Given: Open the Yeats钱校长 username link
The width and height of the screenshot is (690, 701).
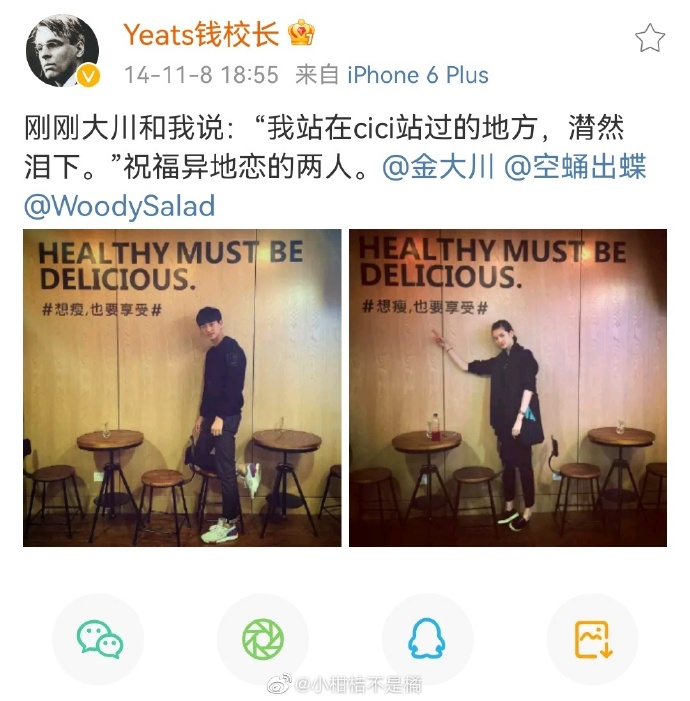Looking at the screenshot, I should point(202,35).
